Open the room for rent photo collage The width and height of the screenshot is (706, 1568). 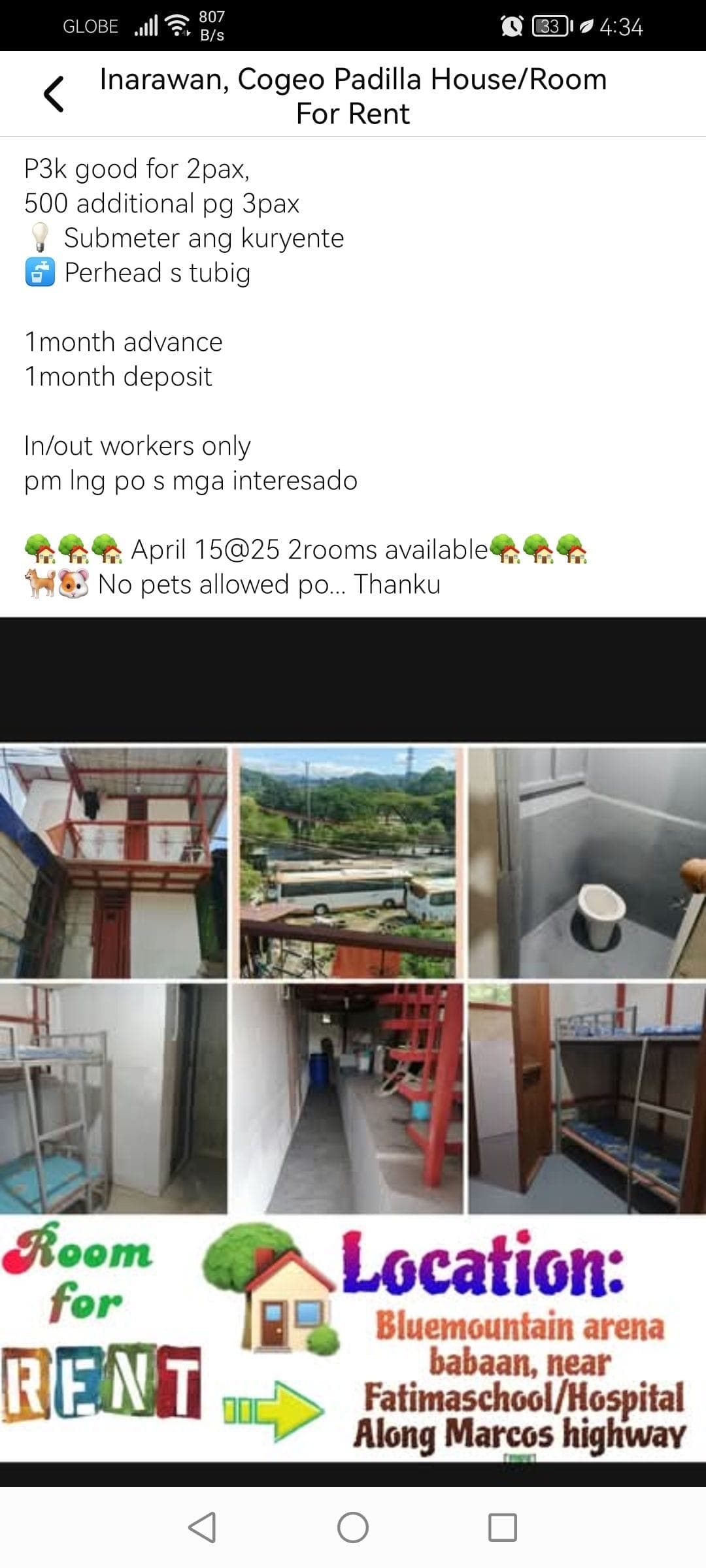tap(353, 1103)
